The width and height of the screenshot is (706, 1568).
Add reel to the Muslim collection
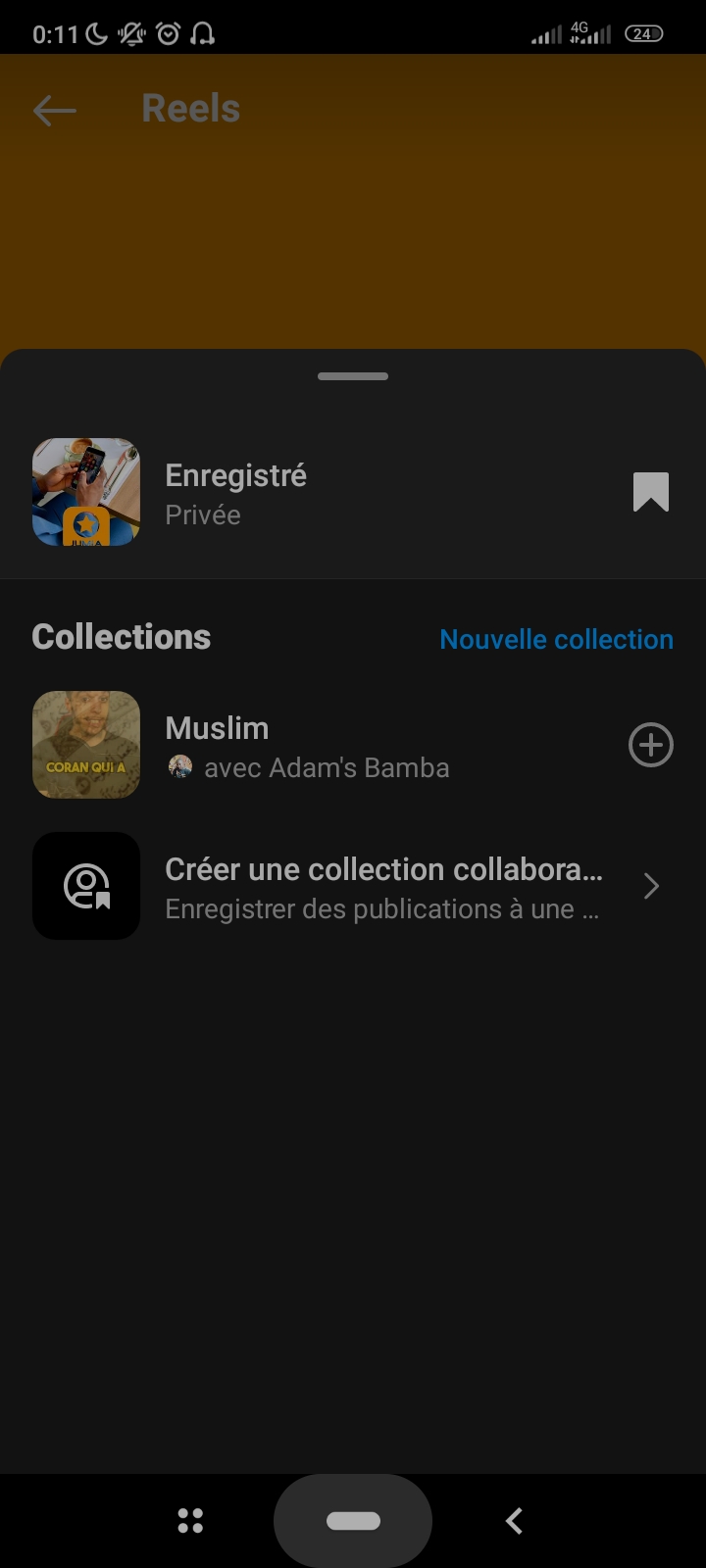tap(650, 746)
